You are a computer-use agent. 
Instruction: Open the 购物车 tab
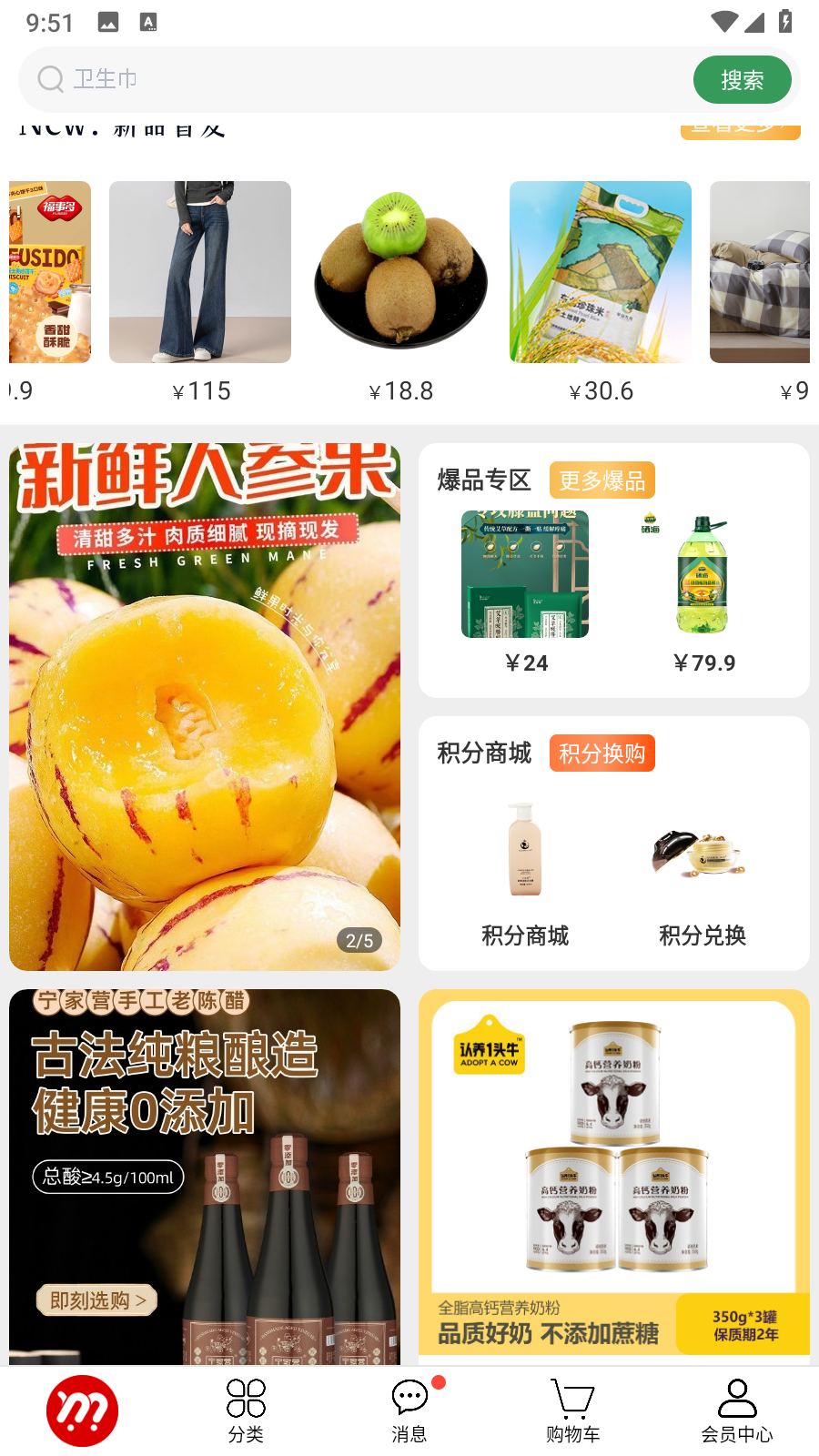(x=573, y=1410)
